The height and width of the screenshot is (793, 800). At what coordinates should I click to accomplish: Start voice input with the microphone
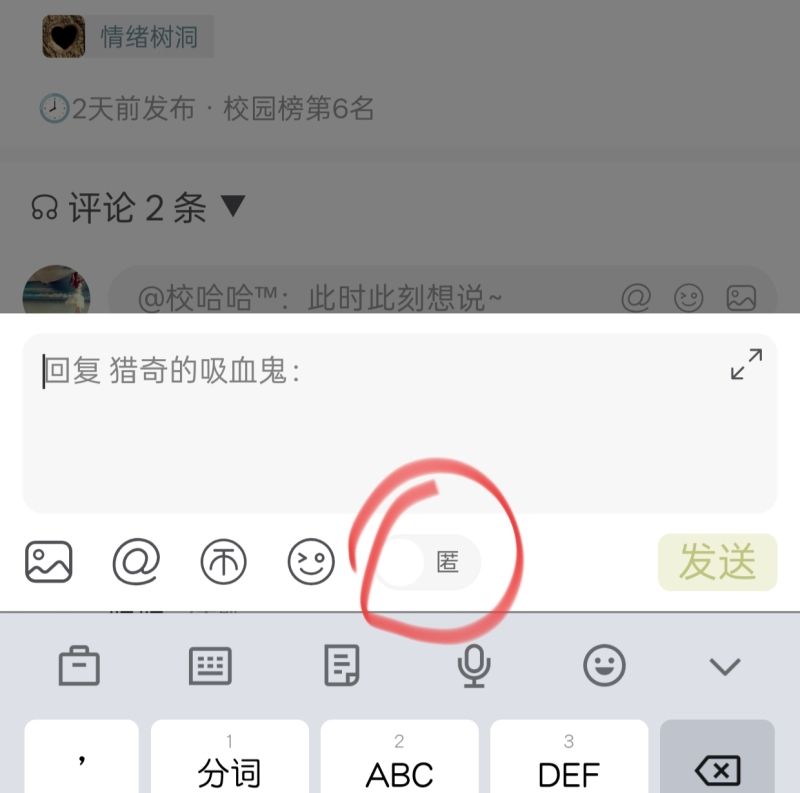[x=473, y=666]
